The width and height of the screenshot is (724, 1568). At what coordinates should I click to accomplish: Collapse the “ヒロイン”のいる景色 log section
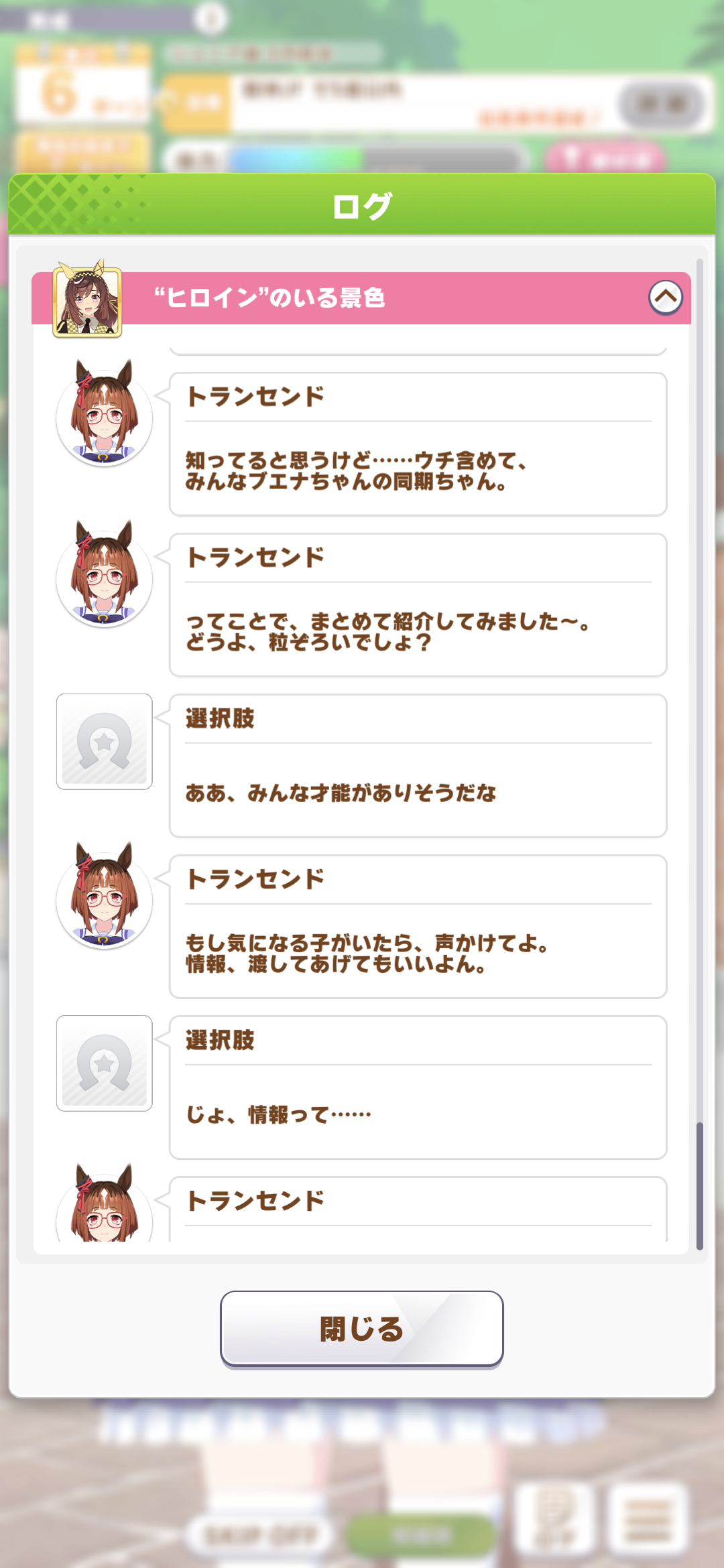665,298
